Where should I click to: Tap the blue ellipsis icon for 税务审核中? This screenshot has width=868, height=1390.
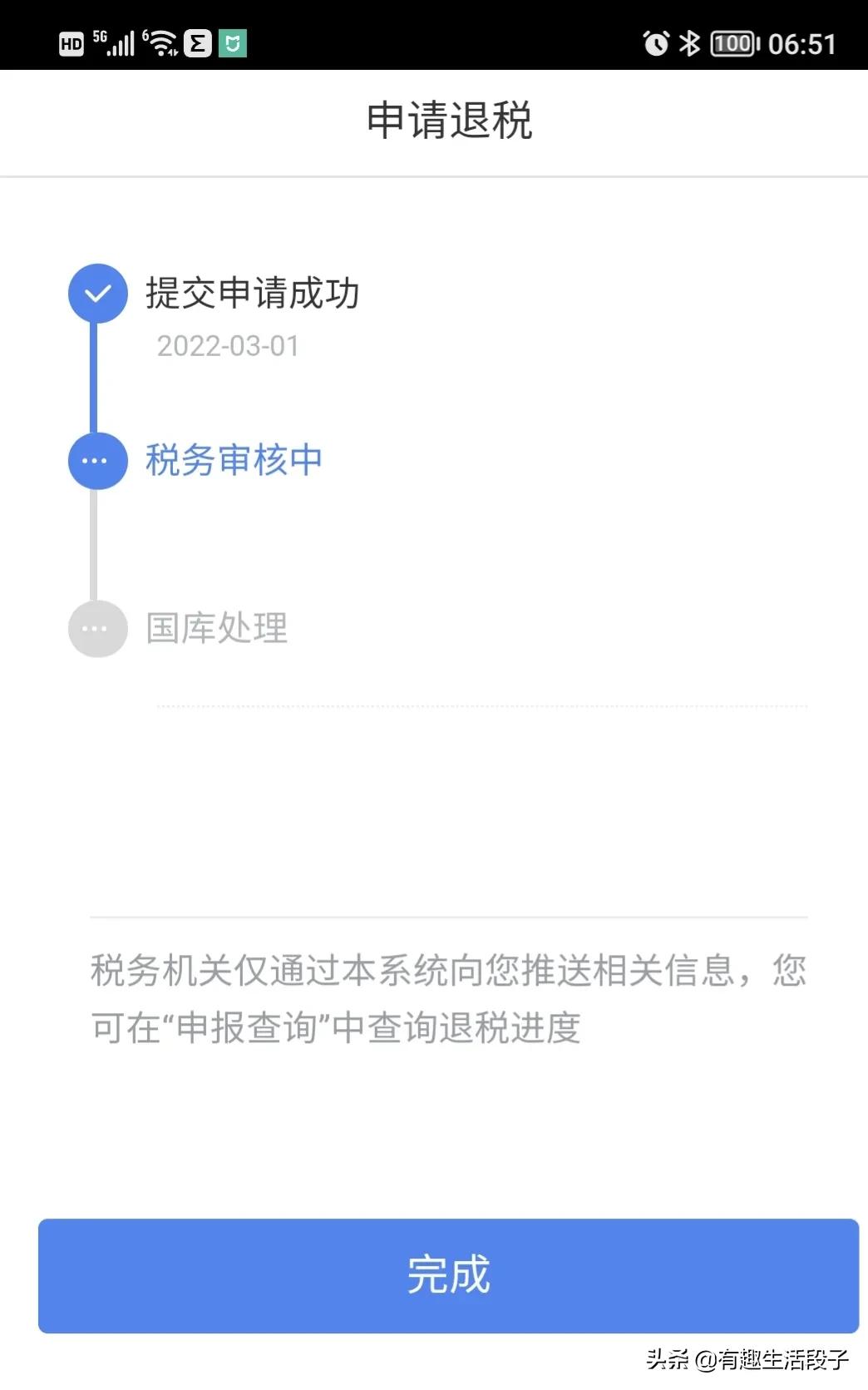coord(96,460)
